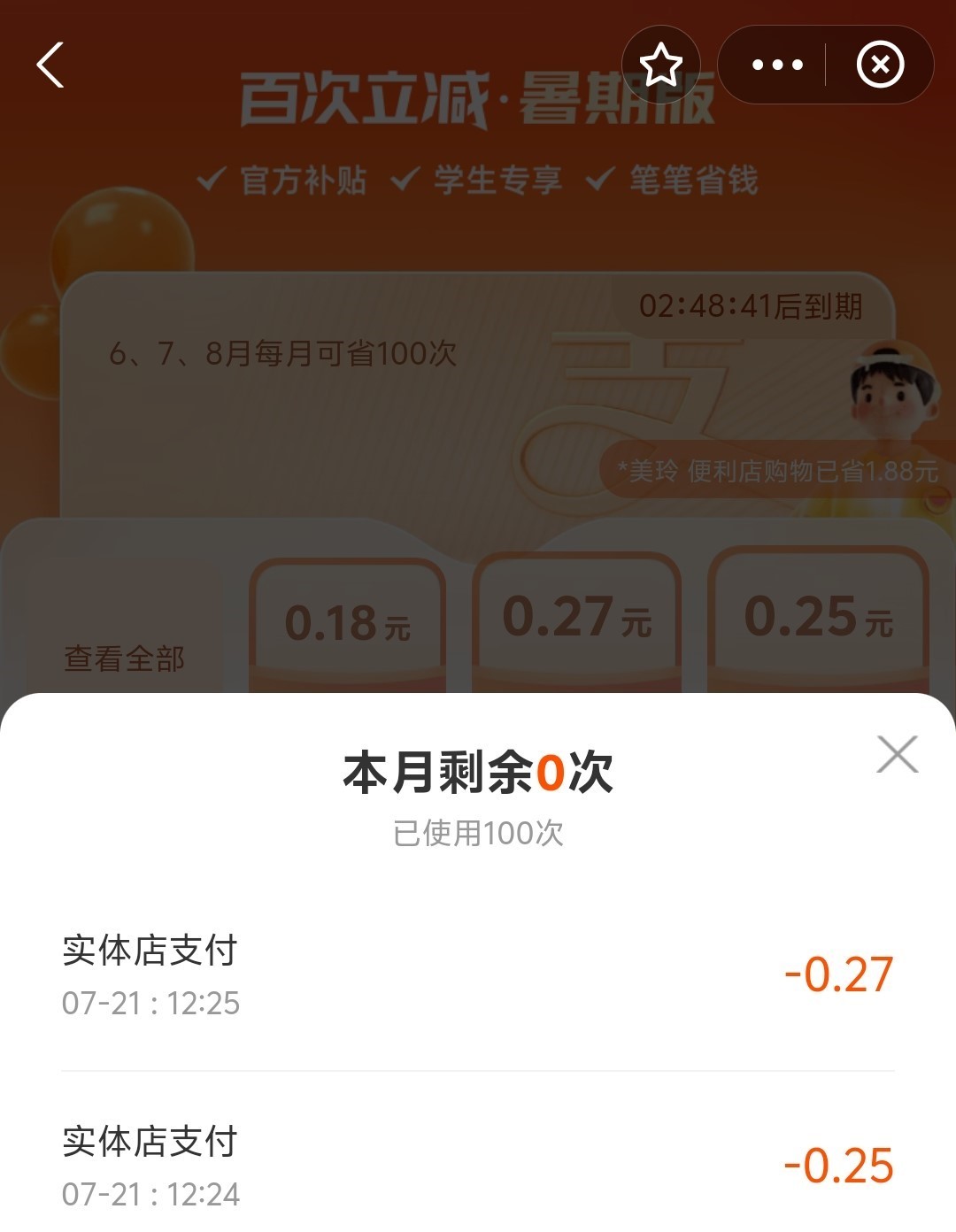This screenshot has height=1232, width=956.
Task: Close the mini program with the circled X
Action: click(x=880, y=65)
